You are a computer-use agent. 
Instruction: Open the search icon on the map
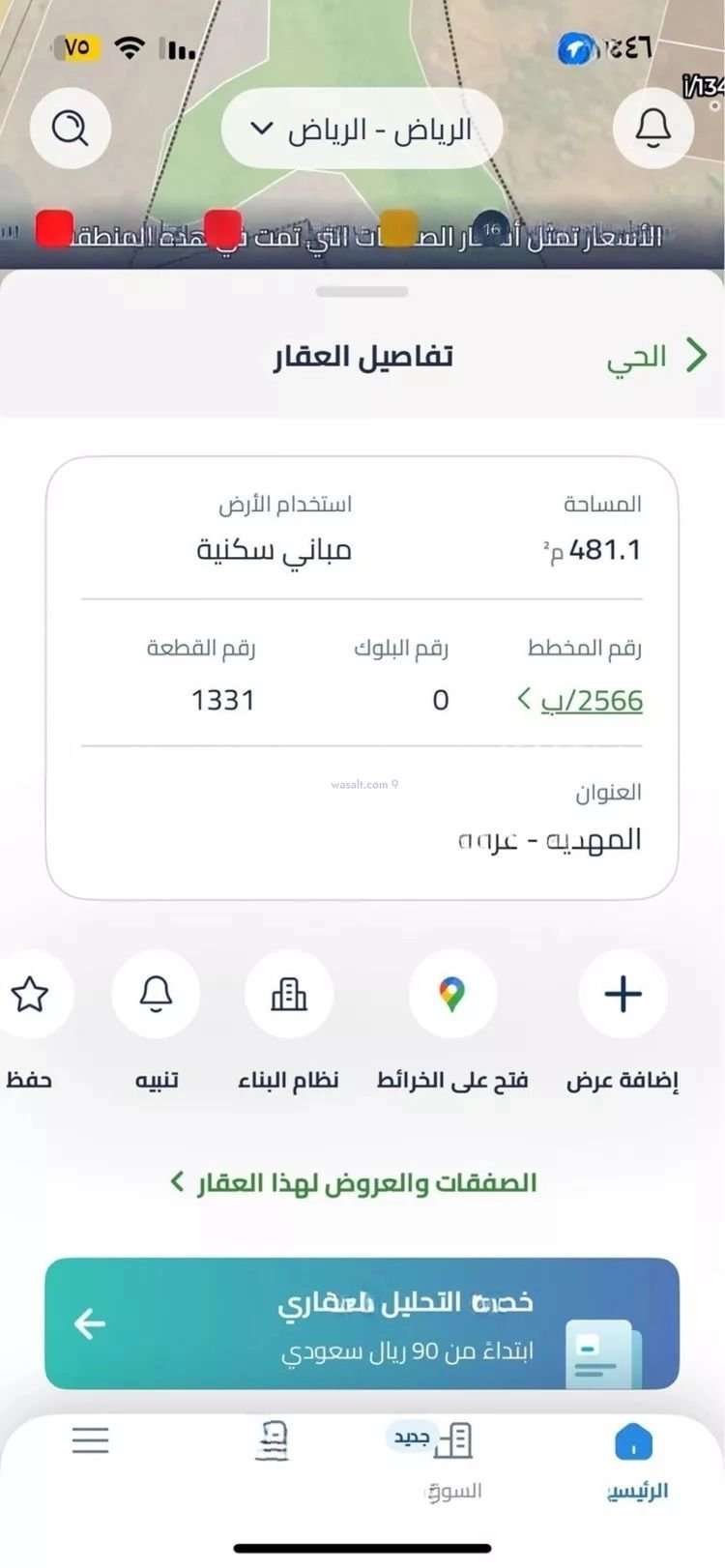click(70, 127)
